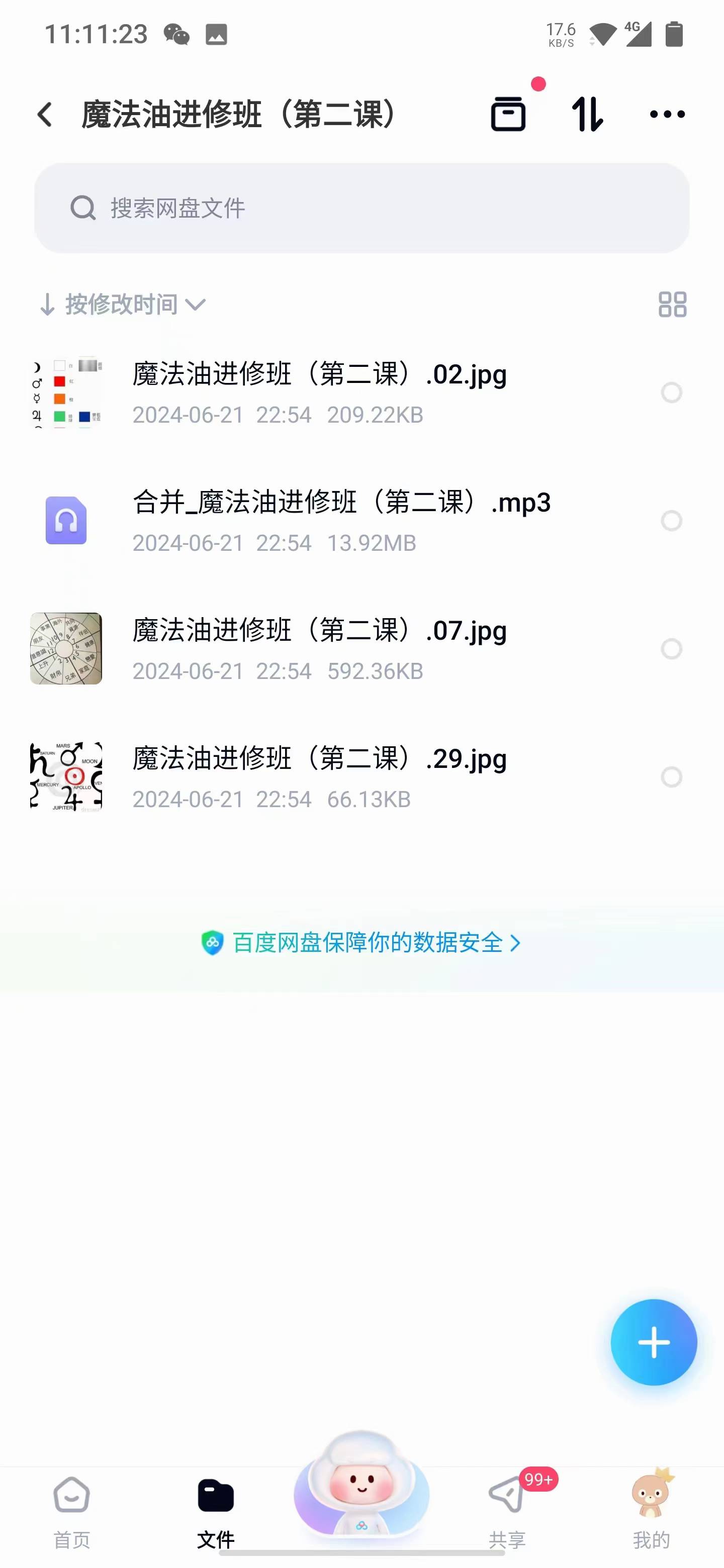Tap the blue plus floating button
The height and width of the screenshot is (1568, 724).
pyautogui.click(x=654, y=1342)
